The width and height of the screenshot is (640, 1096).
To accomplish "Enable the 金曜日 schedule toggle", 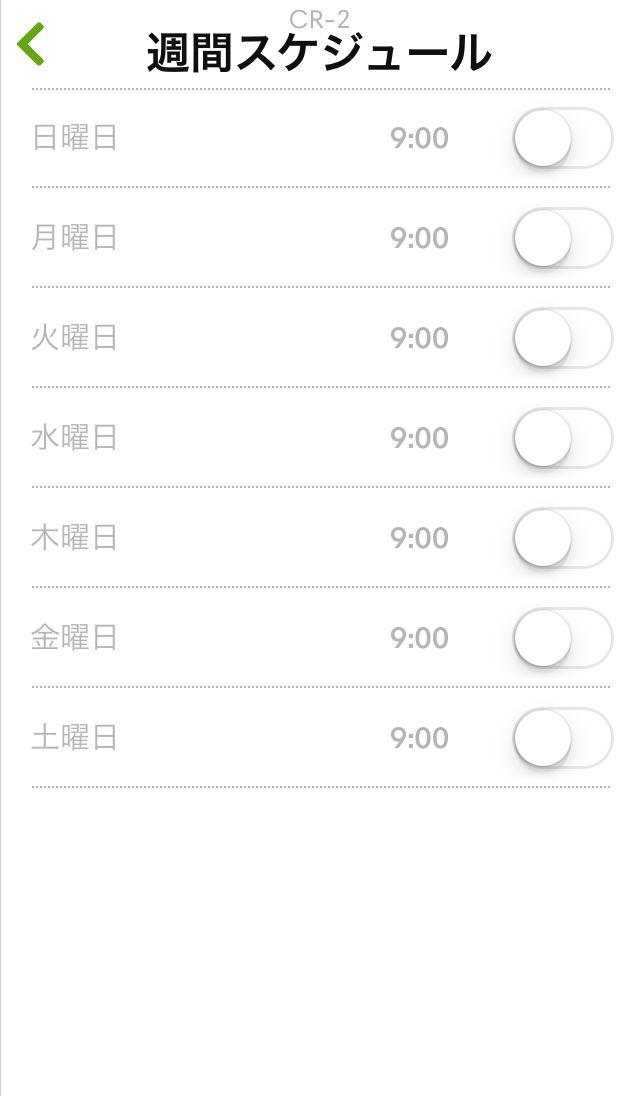I will coord(563,637).
